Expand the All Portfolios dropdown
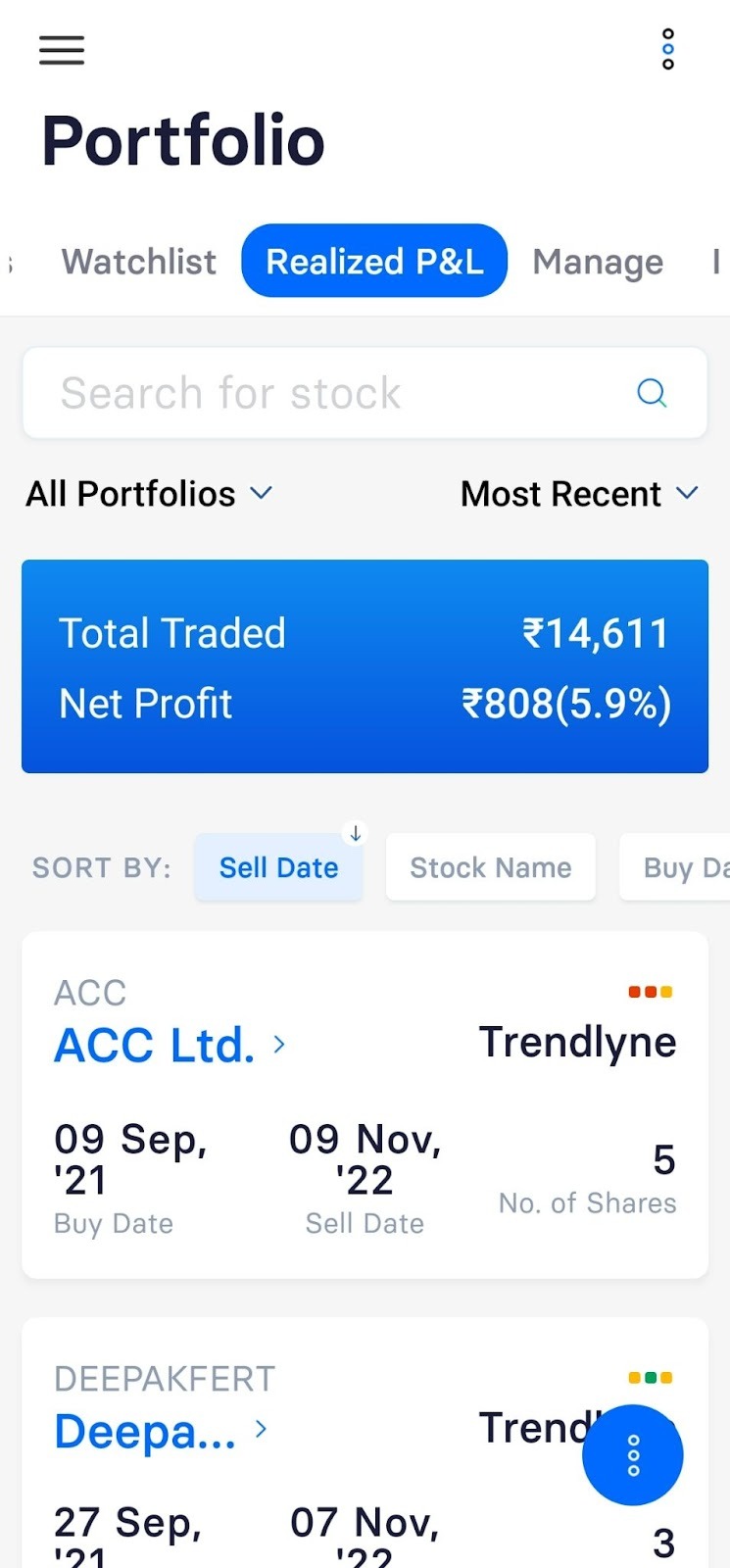Screen dimensions: 730x1568 [149, 494]
